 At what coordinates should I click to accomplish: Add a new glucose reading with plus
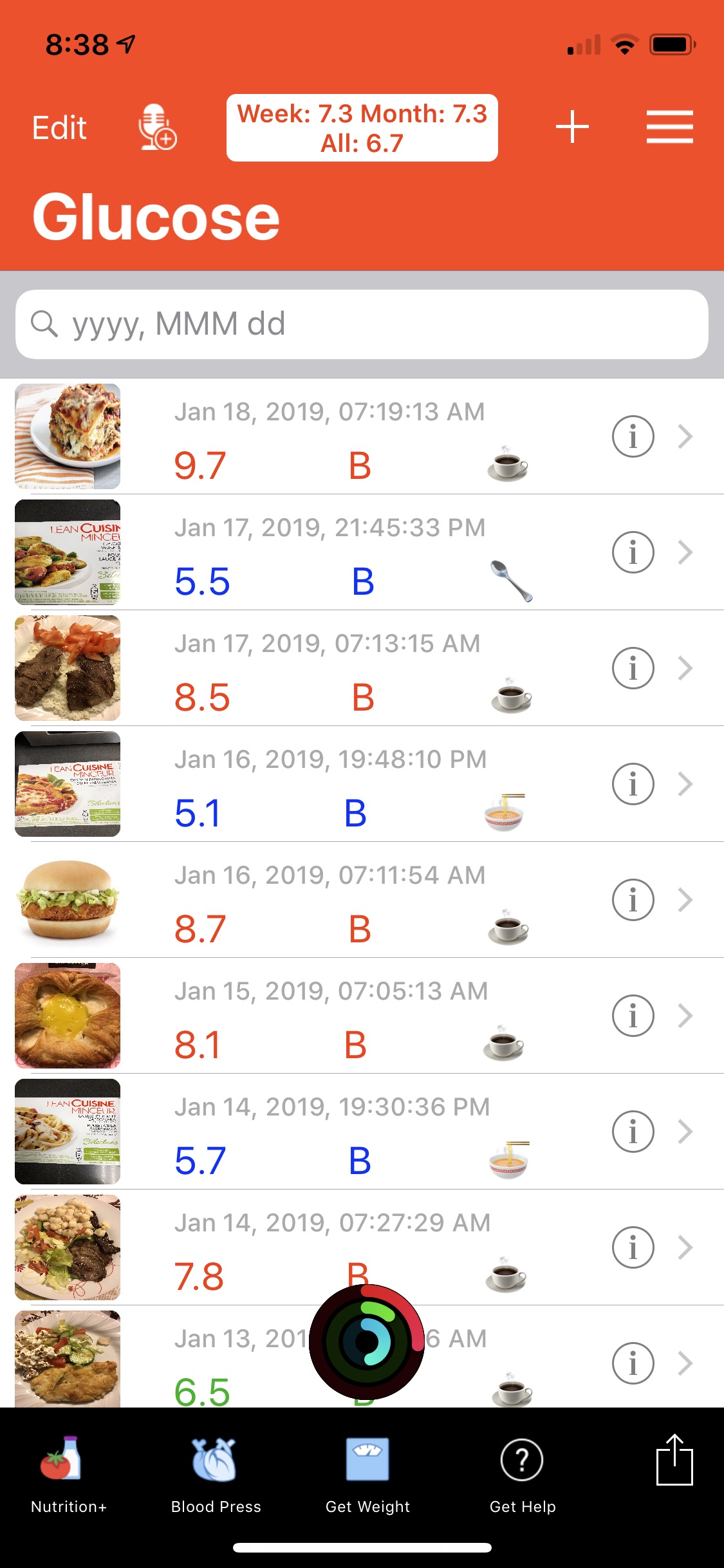572,126
